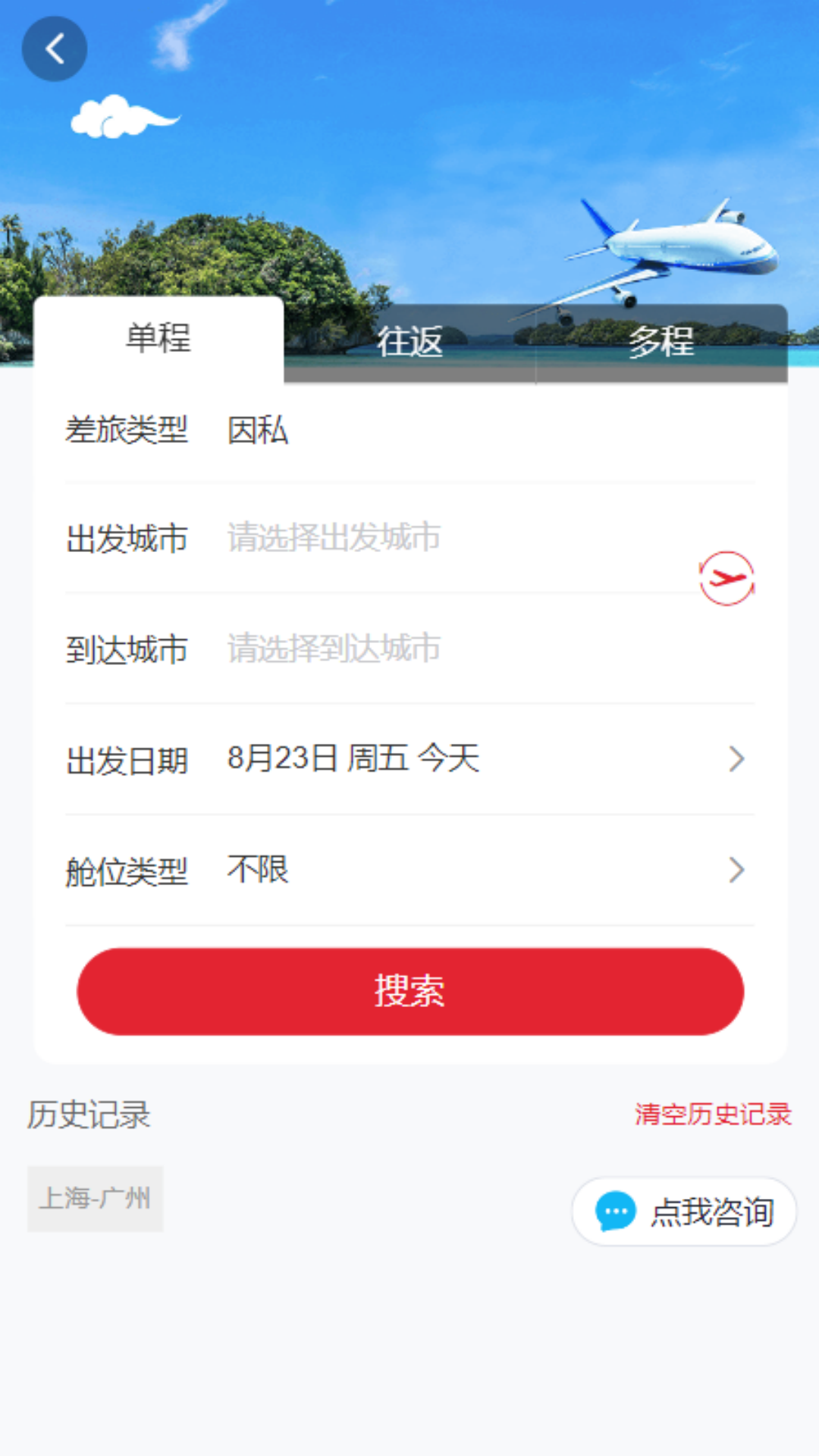Switch to the 往返 round-trip tab
Viewport: 819px width, 1456px height.
[410, 342]
